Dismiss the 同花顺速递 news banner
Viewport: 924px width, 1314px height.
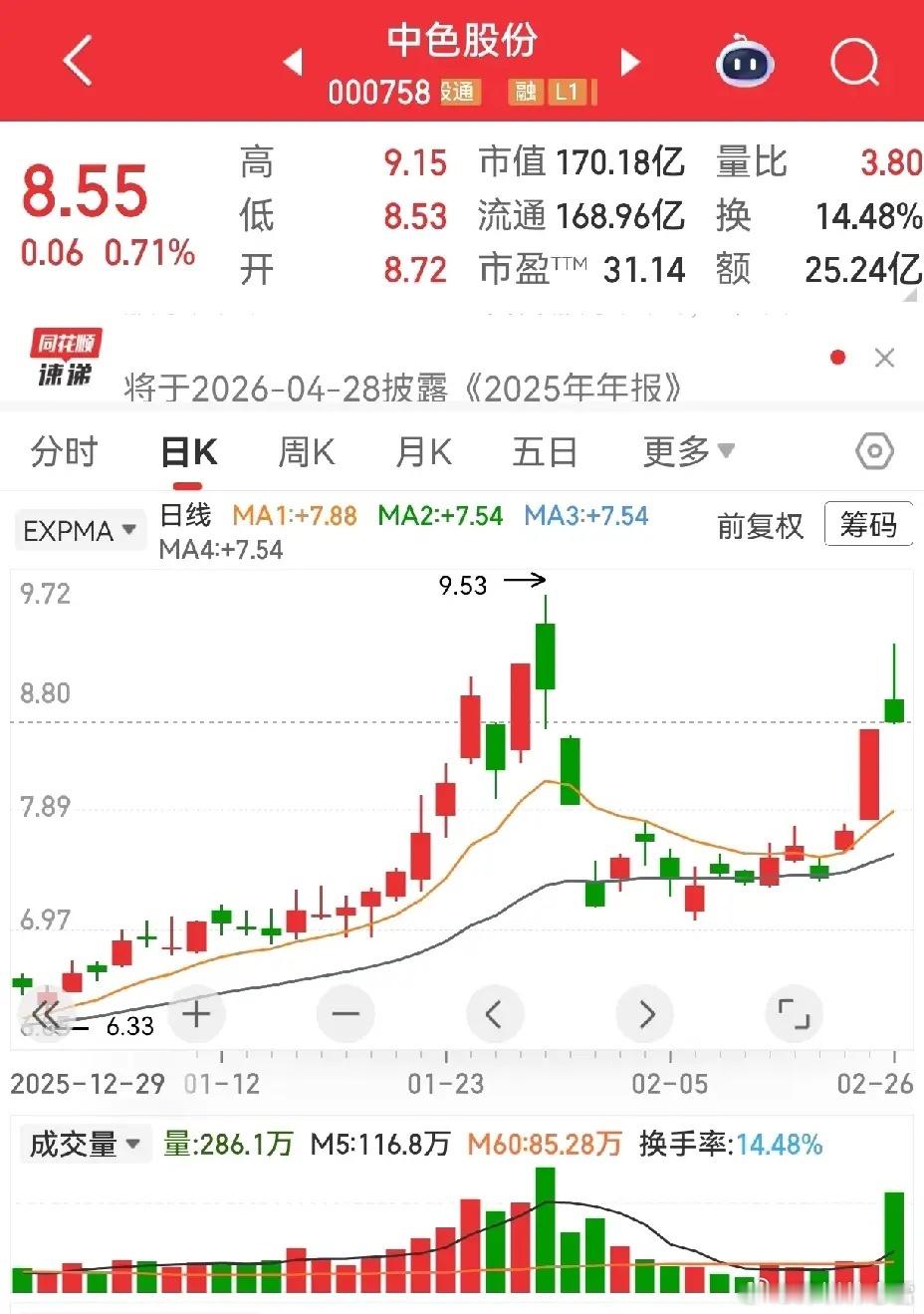[x=884, y=358]
